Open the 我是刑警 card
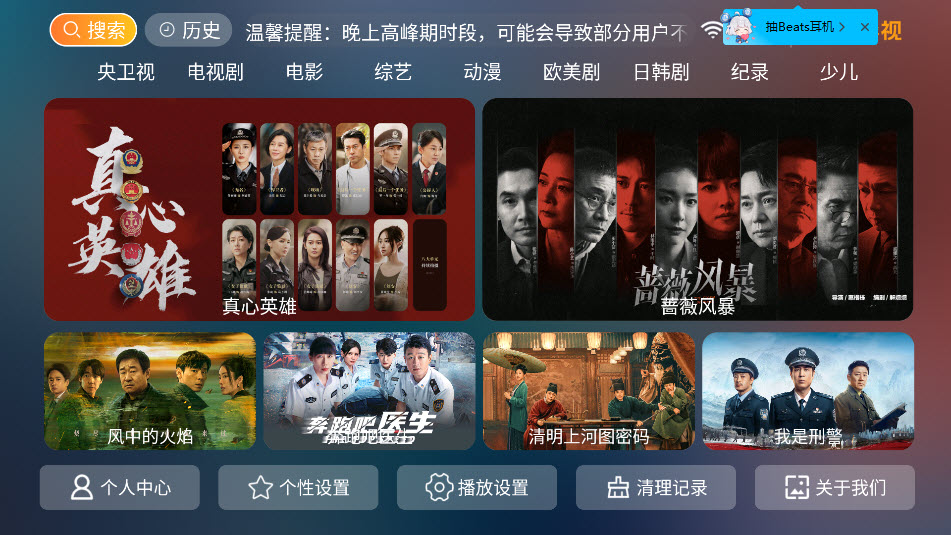The width and height of the screenshot is (951, 535). click(x=808, y=391)
